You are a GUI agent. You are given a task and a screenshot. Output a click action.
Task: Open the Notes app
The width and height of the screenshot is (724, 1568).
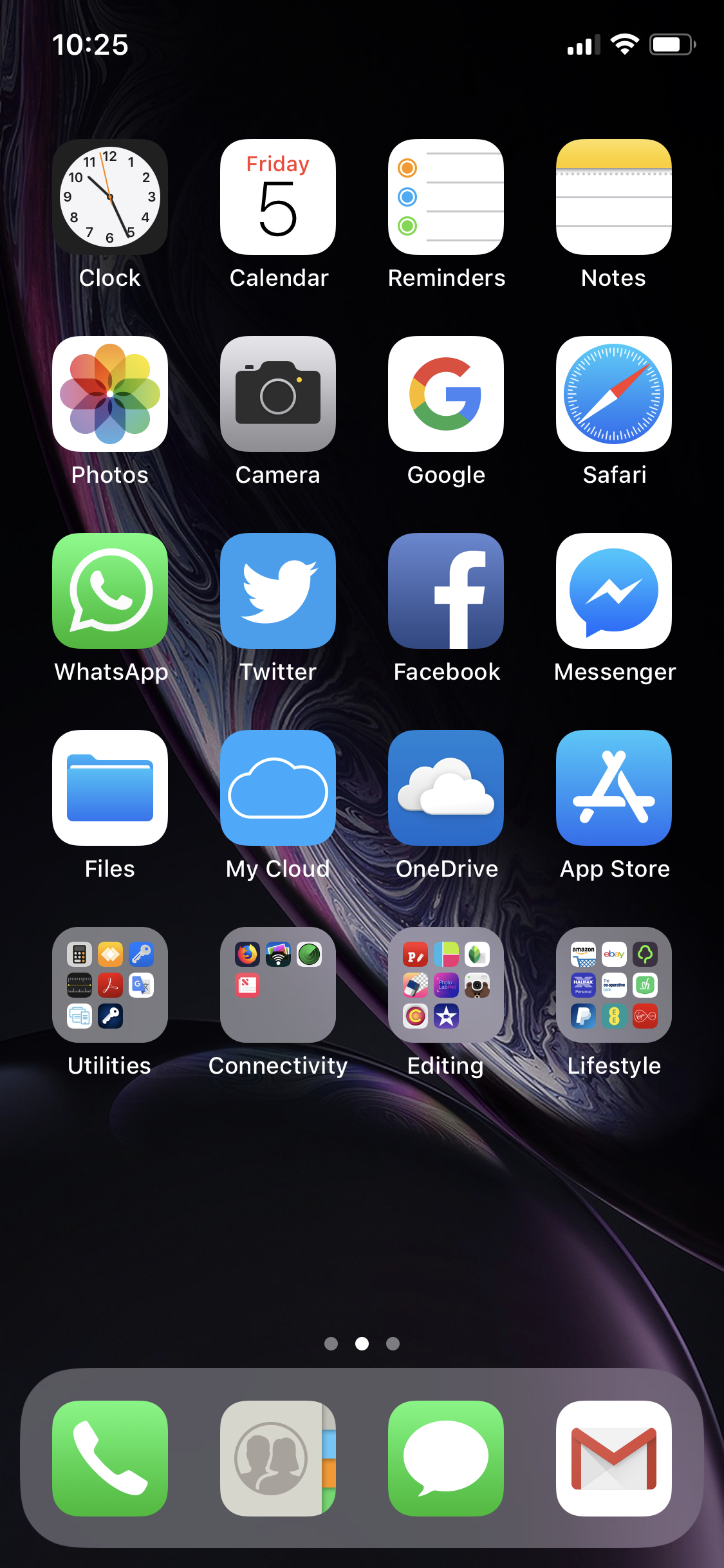[x=614, y=197]
